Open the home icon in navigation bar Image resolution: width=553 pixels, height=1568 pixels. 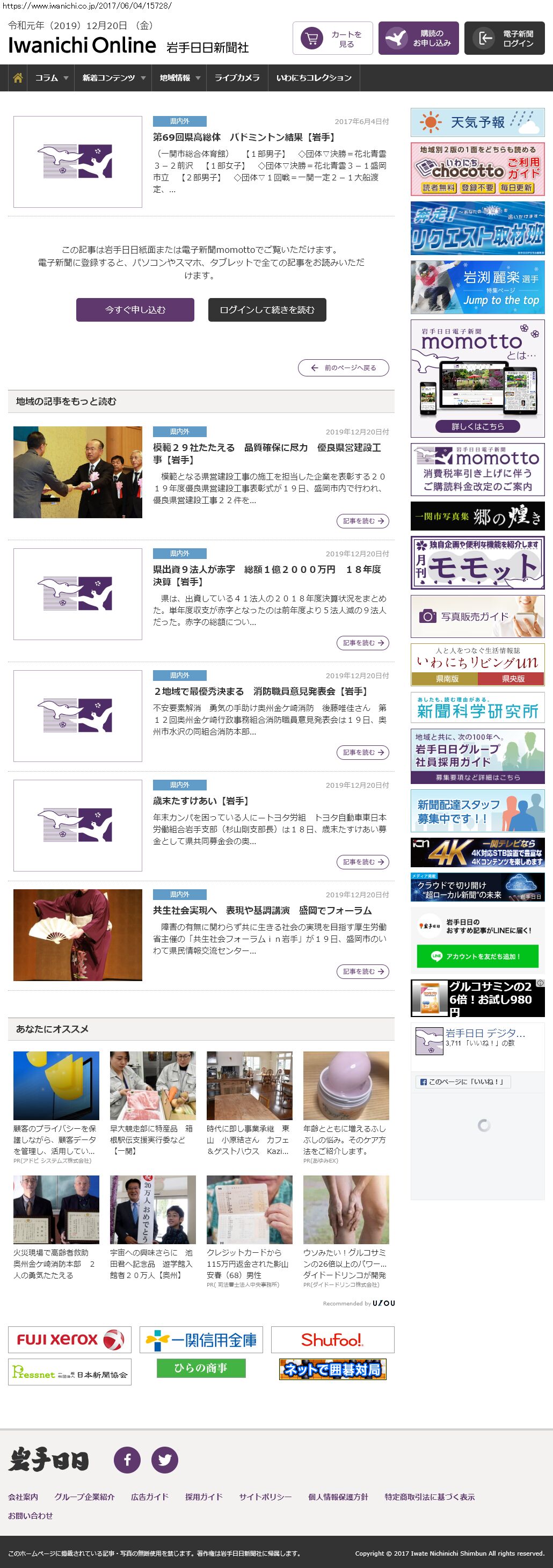(18, 78)
